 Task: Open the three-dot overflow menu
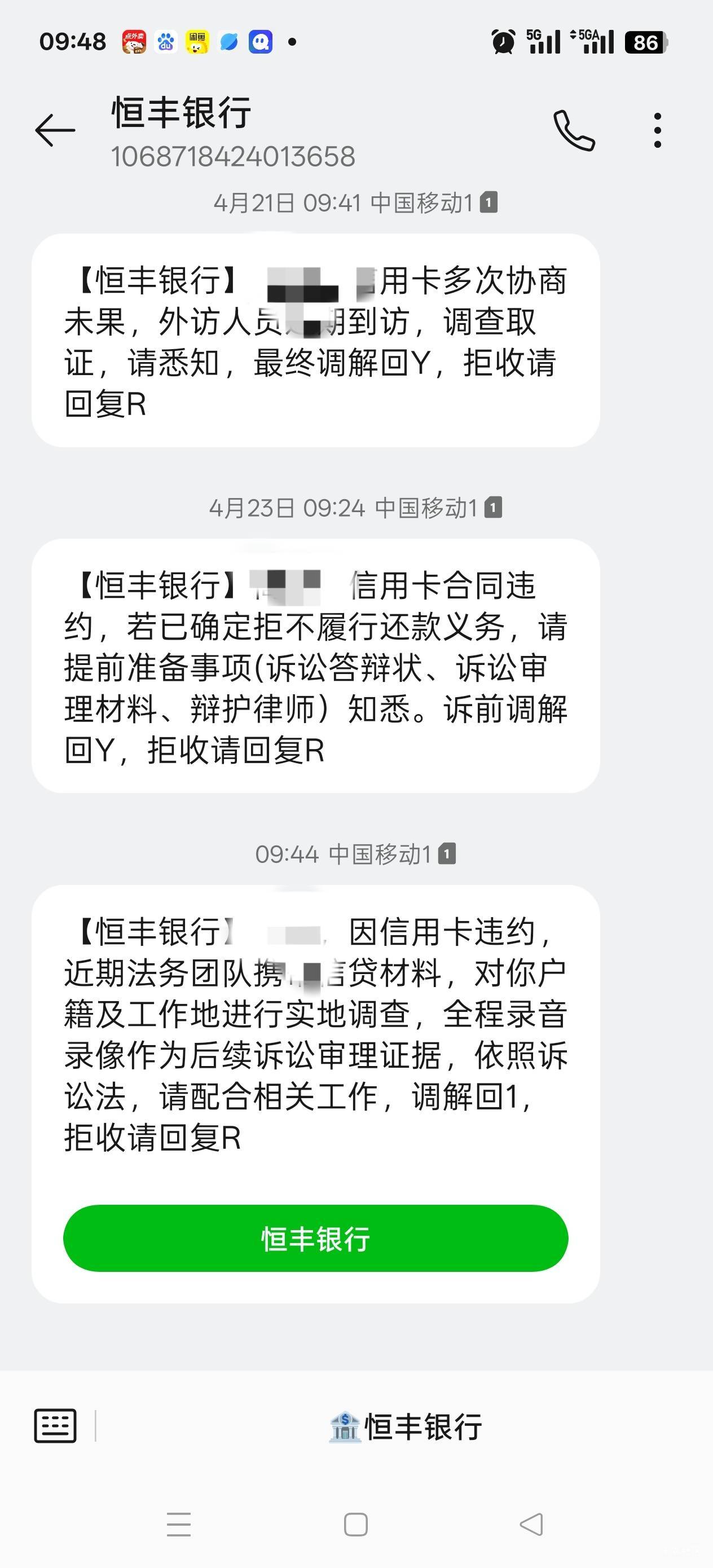pos(658,130)
